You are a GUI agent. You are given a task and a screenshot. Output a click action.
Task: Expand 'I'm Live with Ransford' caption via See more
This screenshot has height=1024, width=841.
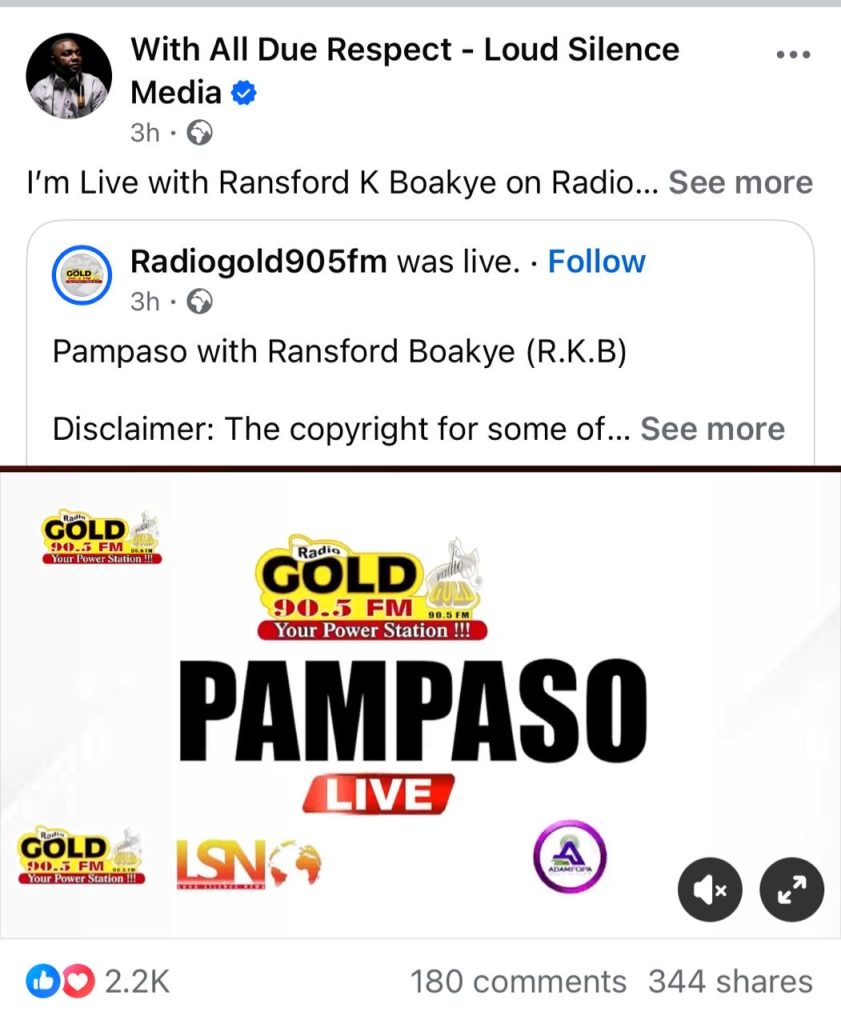click(x=740, y=183)
